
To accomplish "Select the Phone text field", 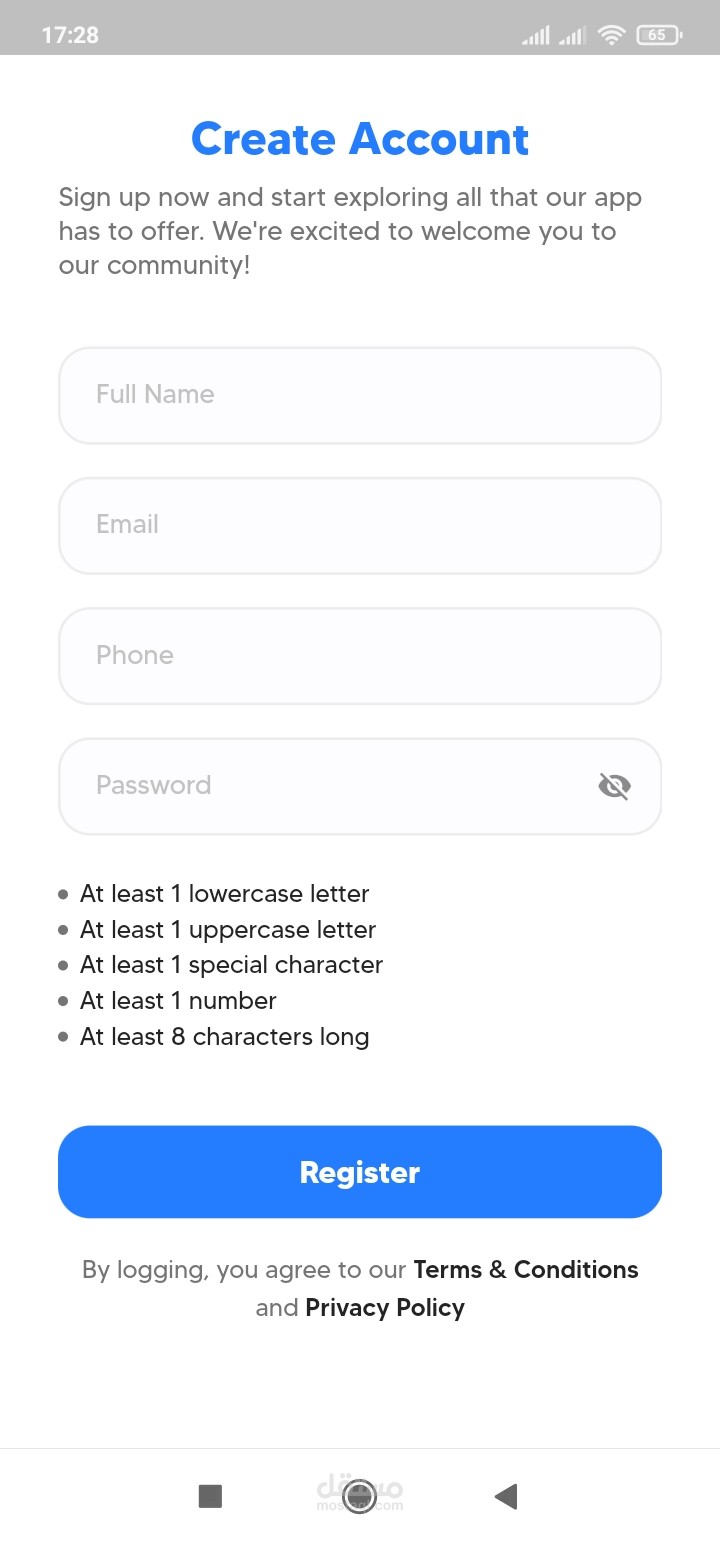I will (x=360, y=656).
